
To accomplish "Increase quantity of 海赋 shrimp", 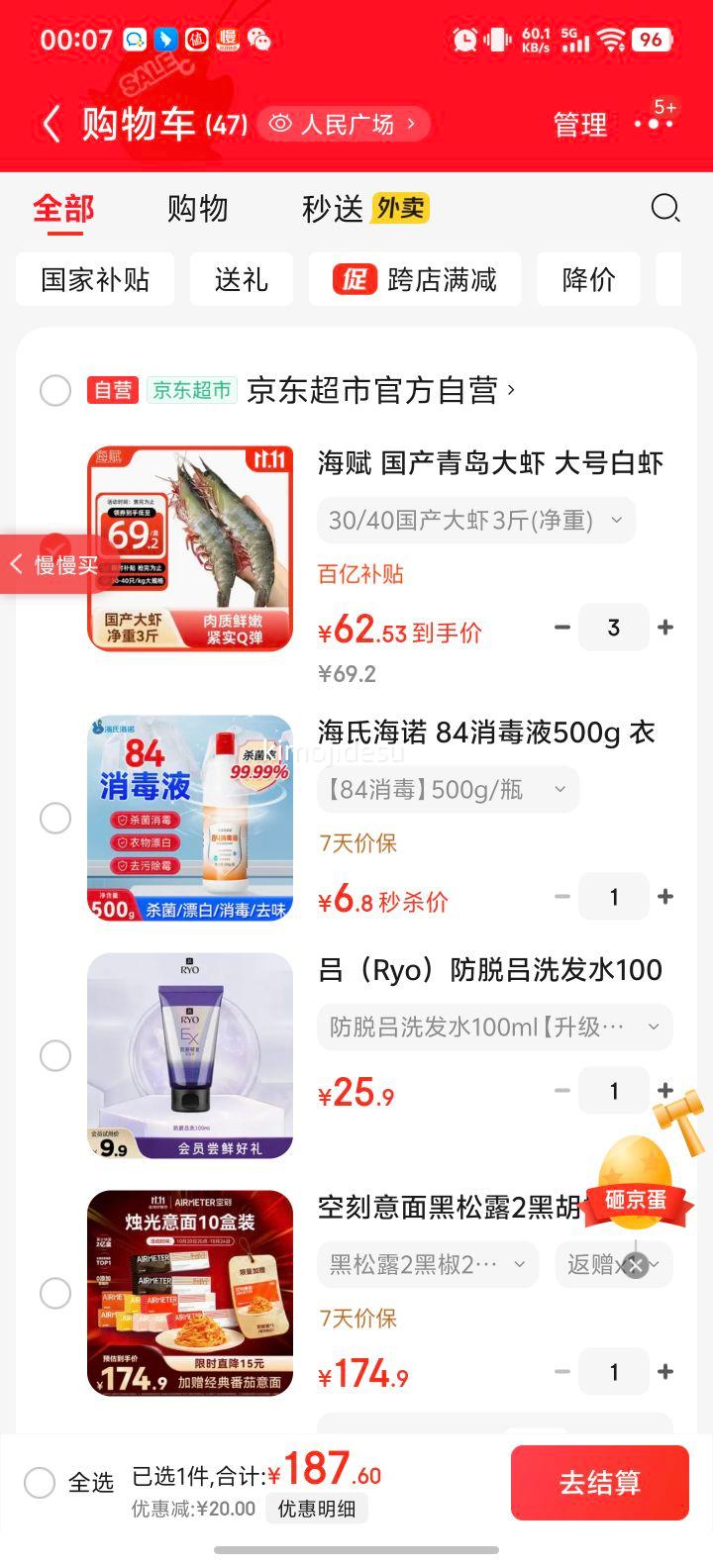I will coord(665,628).
